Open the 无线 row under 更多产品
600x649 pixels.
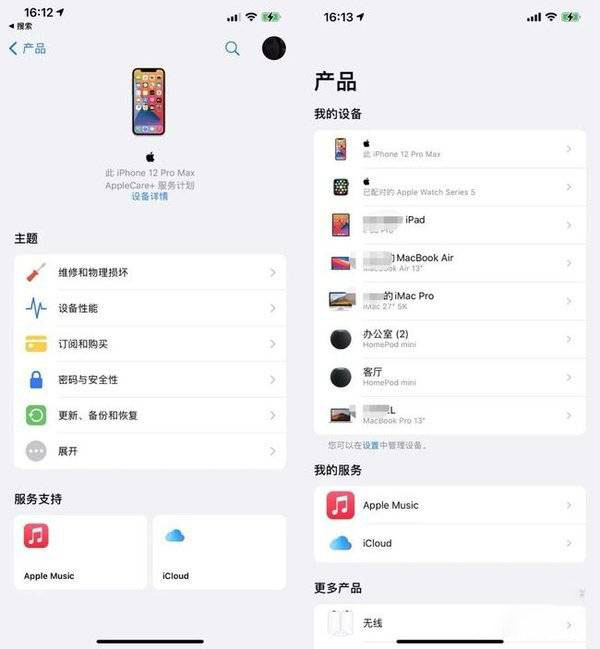(x=449, y=624)
